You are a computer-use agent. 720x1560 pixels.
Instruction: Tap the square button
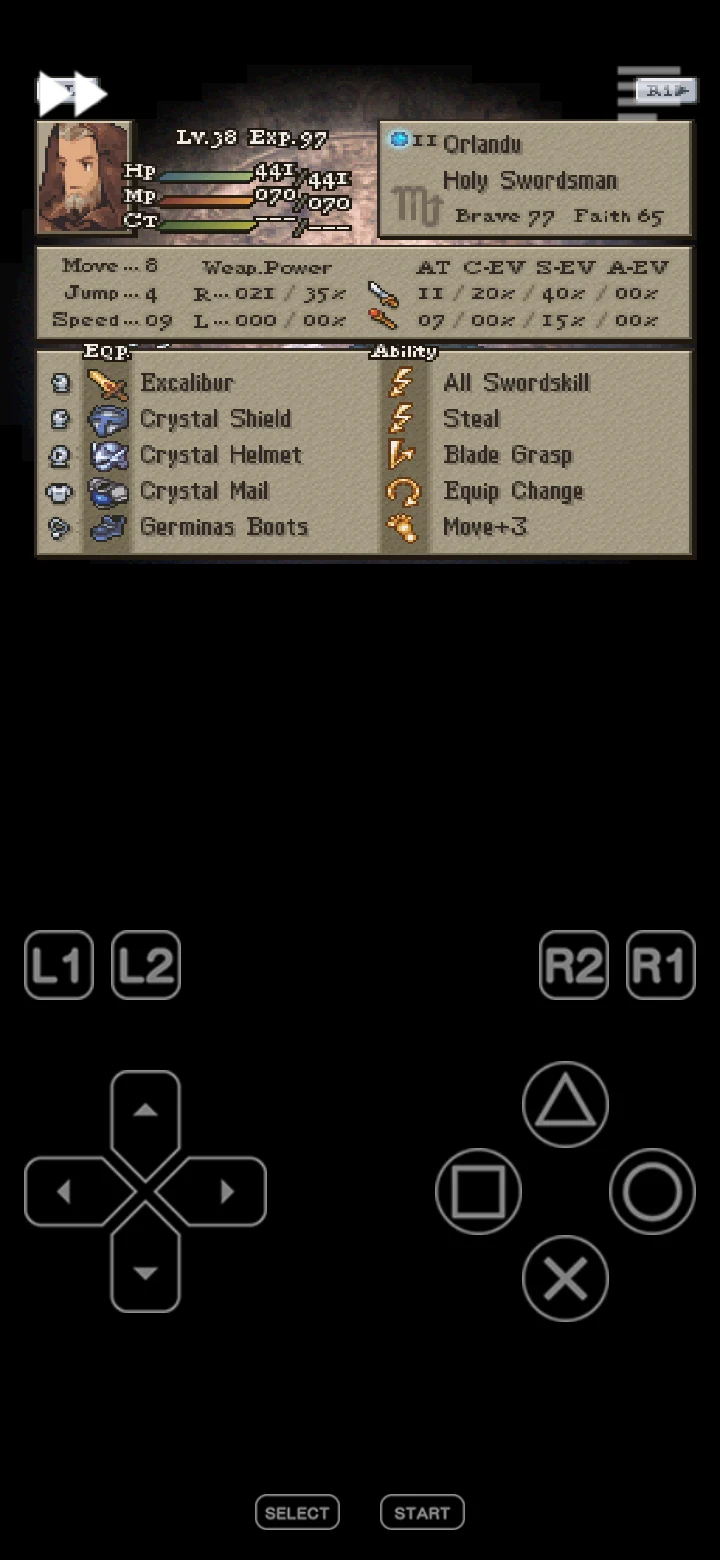(478, 1191)
